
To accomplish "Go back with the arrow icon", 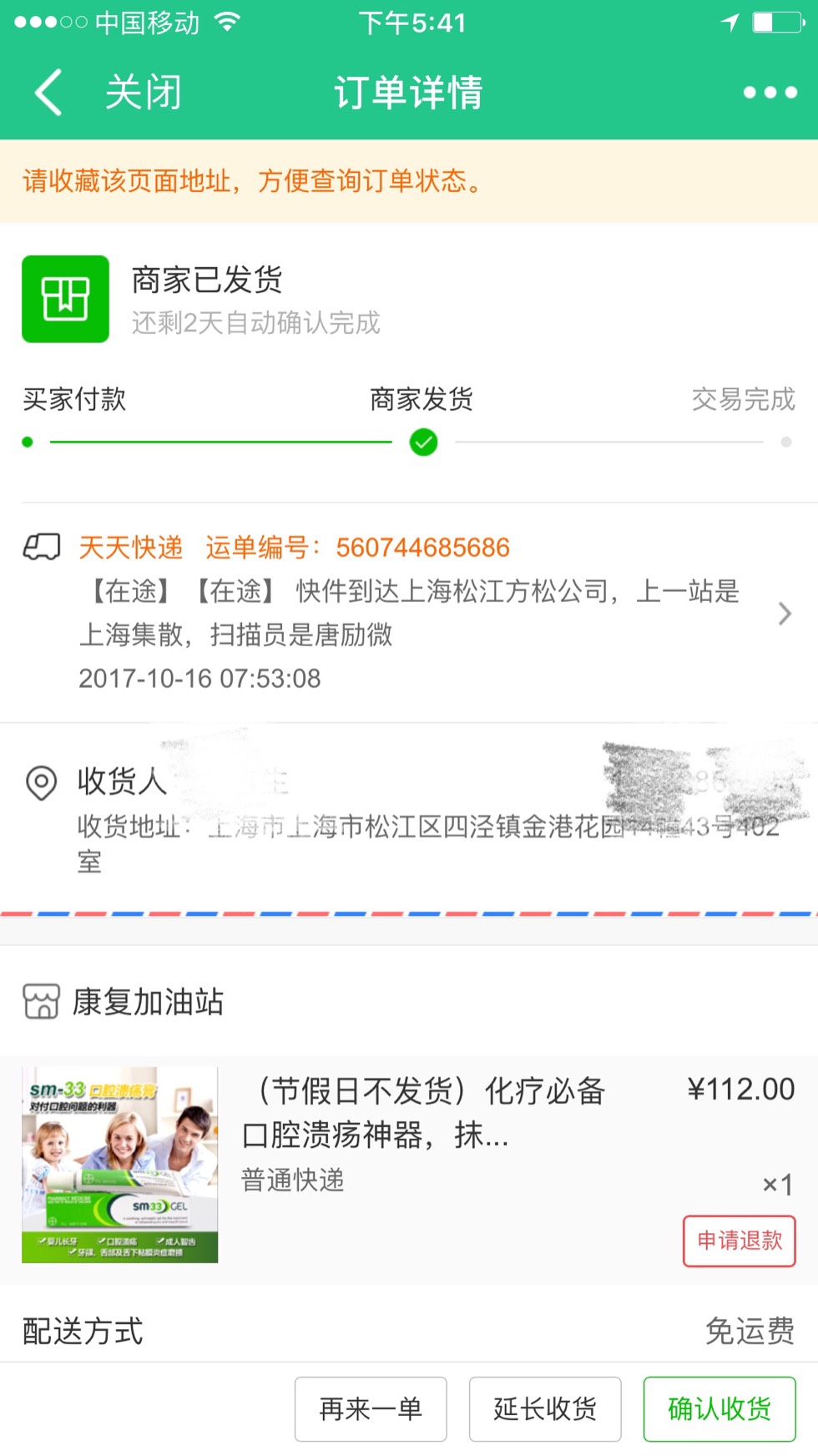I will coord(48,92).
